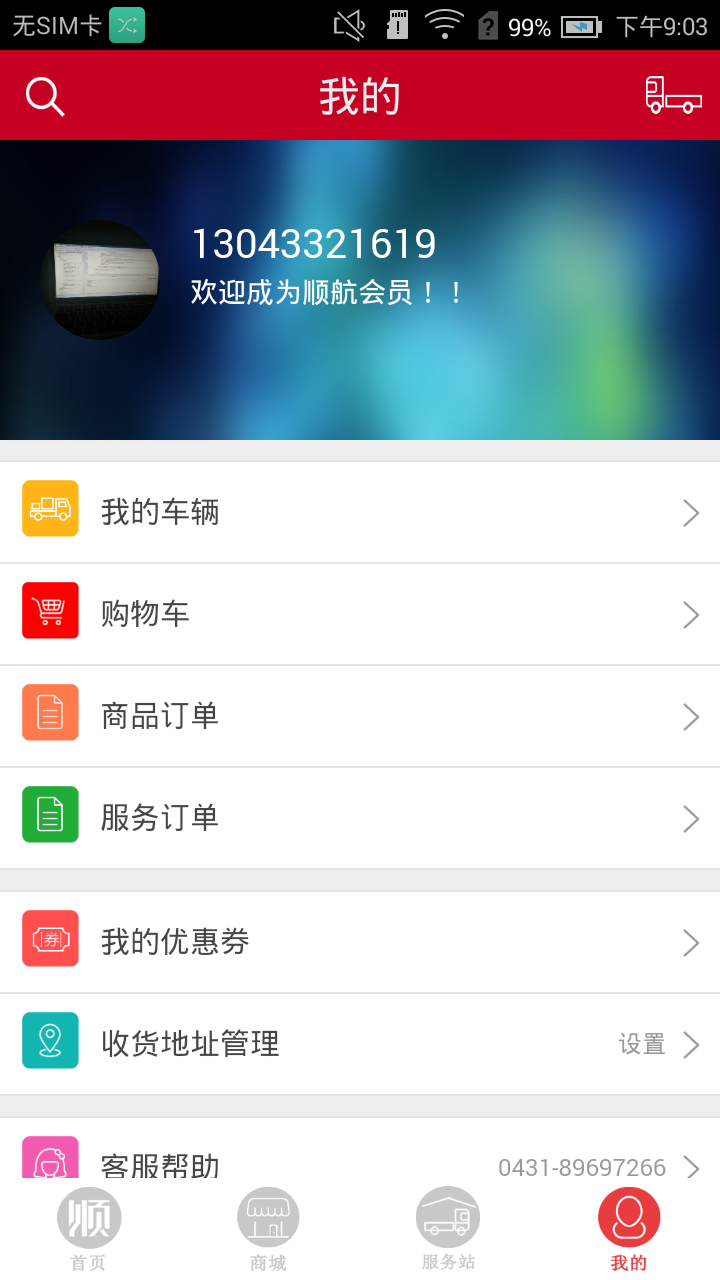
Task: View 商品订单 product orders
Action: click(x=360, y=716)
